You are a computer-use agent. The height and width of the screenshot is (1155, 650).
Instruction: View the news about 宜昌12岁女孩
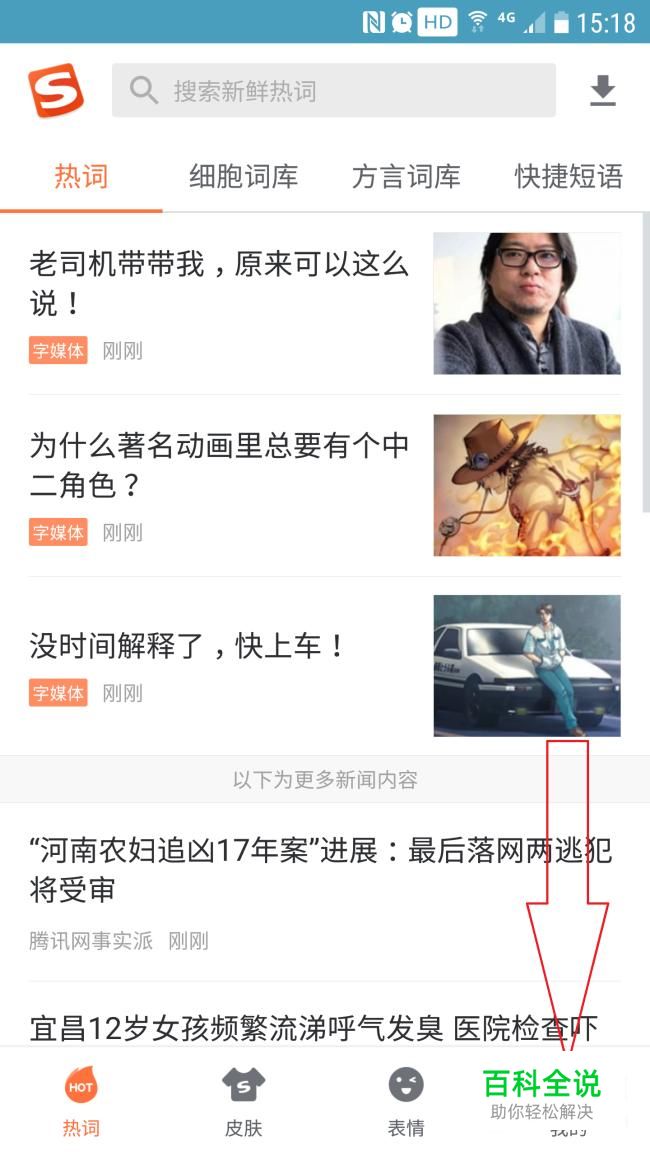point(314,1027)
